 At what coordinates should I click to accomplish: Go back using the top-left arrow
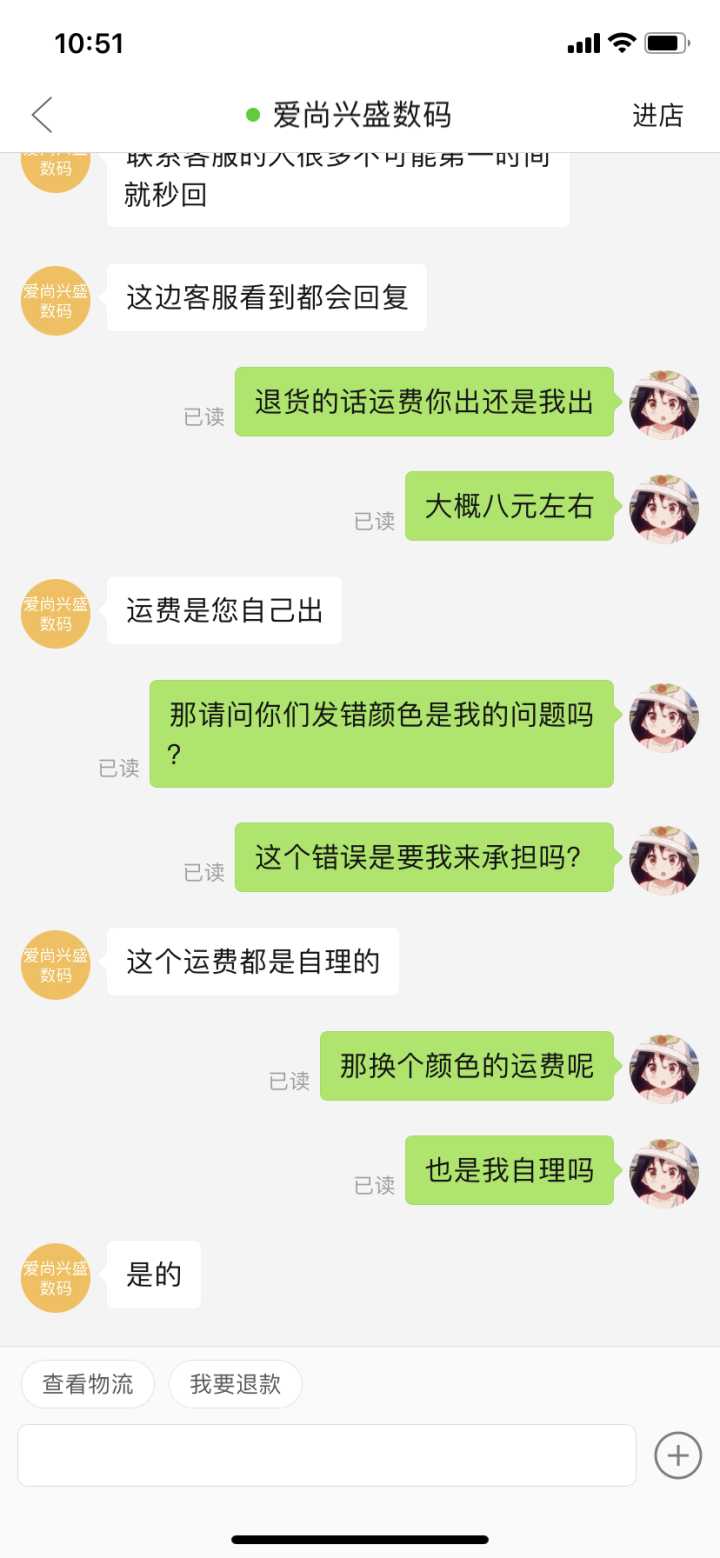click(x=42, y=115)
